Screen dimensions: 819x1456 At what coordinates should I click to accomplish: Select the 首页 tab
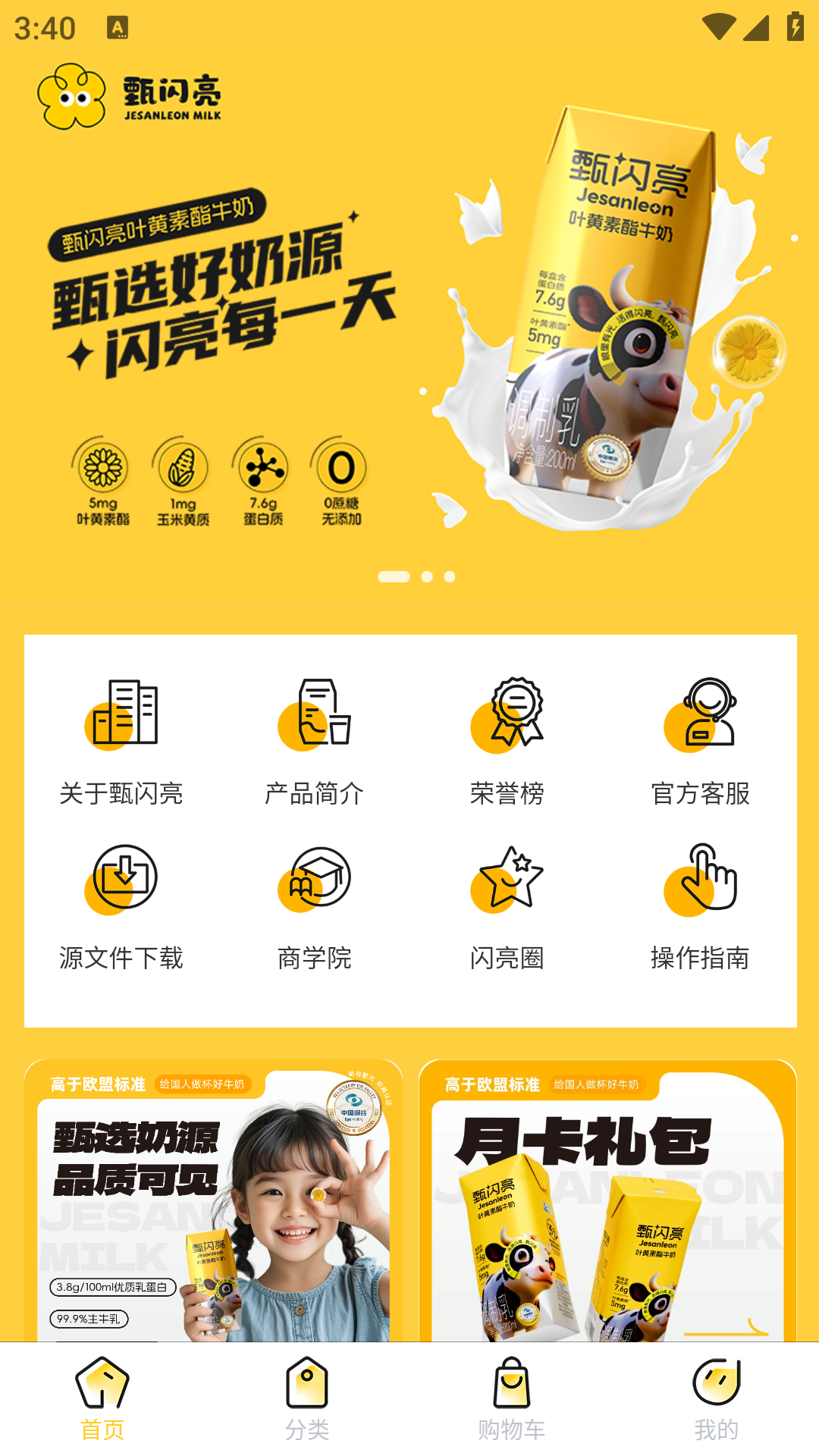click(x=102, y=1399)
